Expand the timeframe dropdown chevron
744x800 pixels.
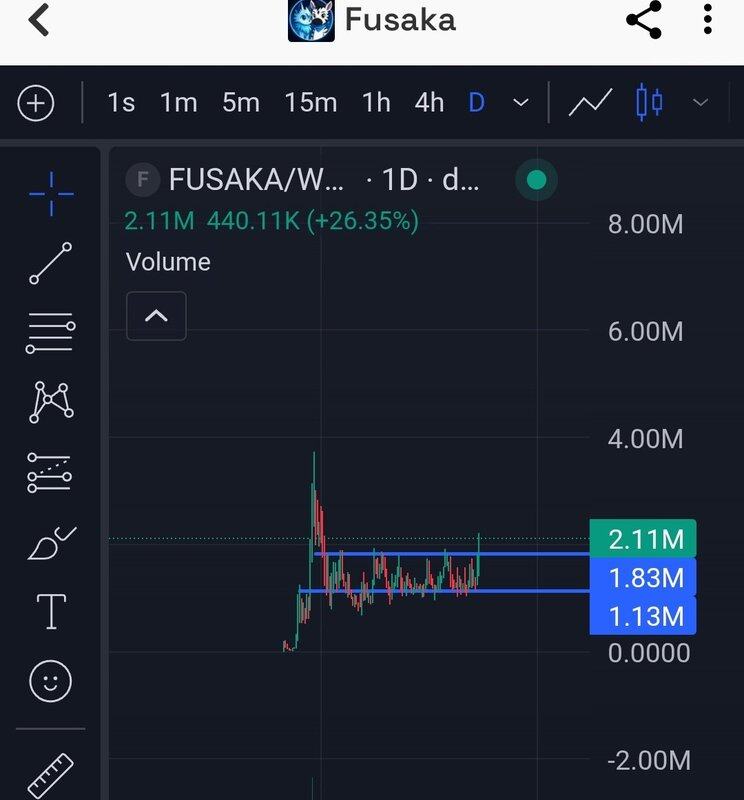pyautogui.click(x=520, y=103)
